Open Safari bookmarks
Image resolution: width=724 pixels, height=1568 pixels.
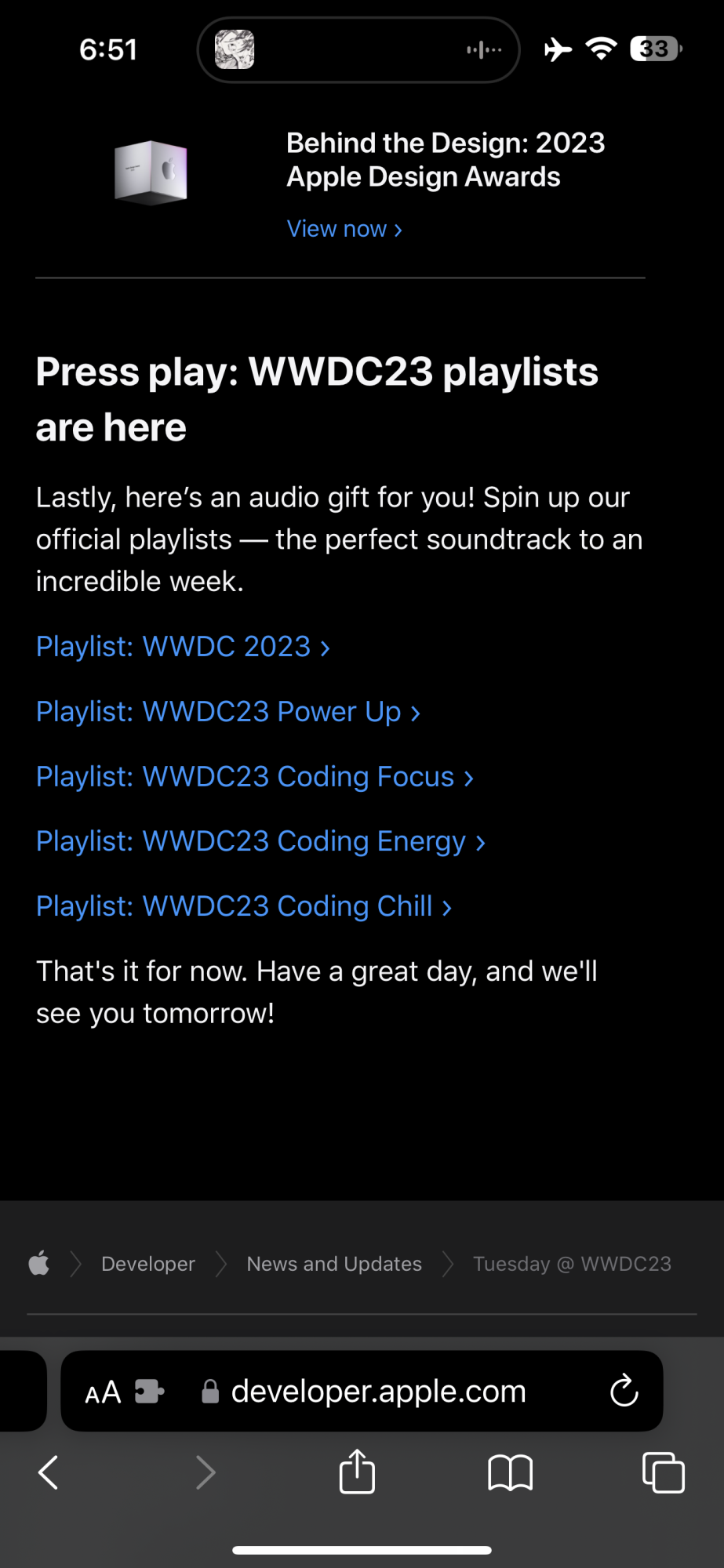(x=510, y=1472)
